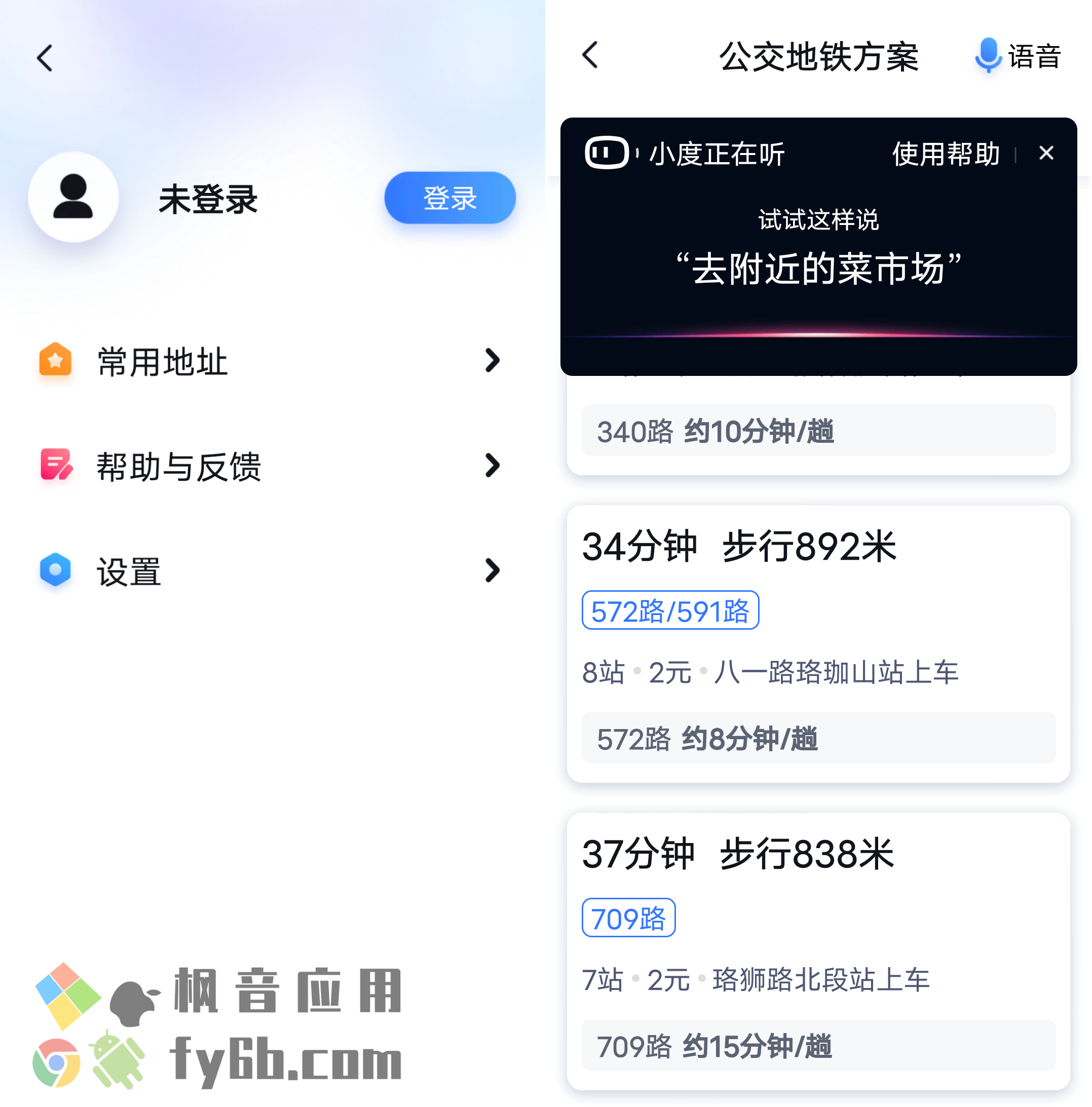This screenshot has width=1092, height=1107.
Task: Open the profile avatar
Action: coord(73,197)
